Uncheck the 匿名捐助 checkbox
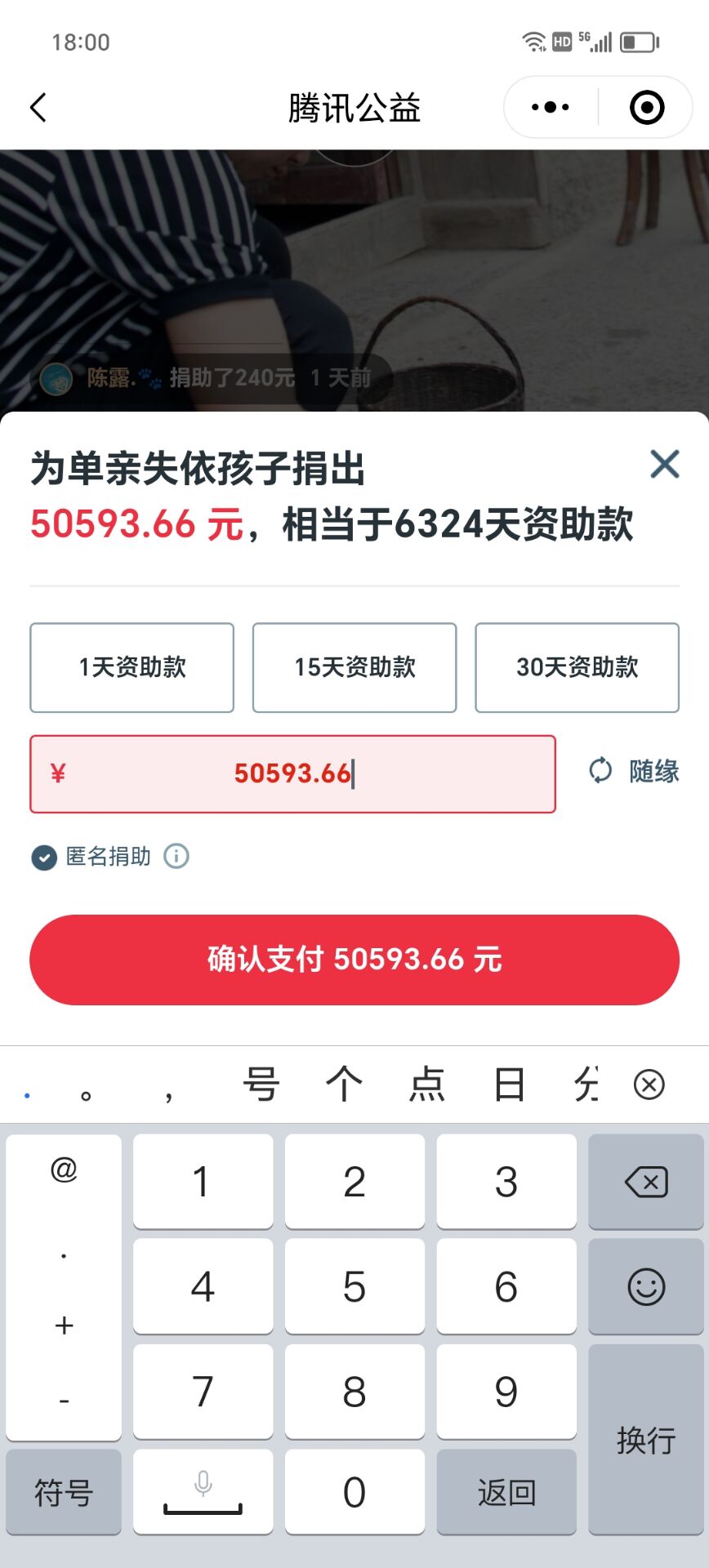Viewport: 709px width, 1568px height. coord(44,857)
